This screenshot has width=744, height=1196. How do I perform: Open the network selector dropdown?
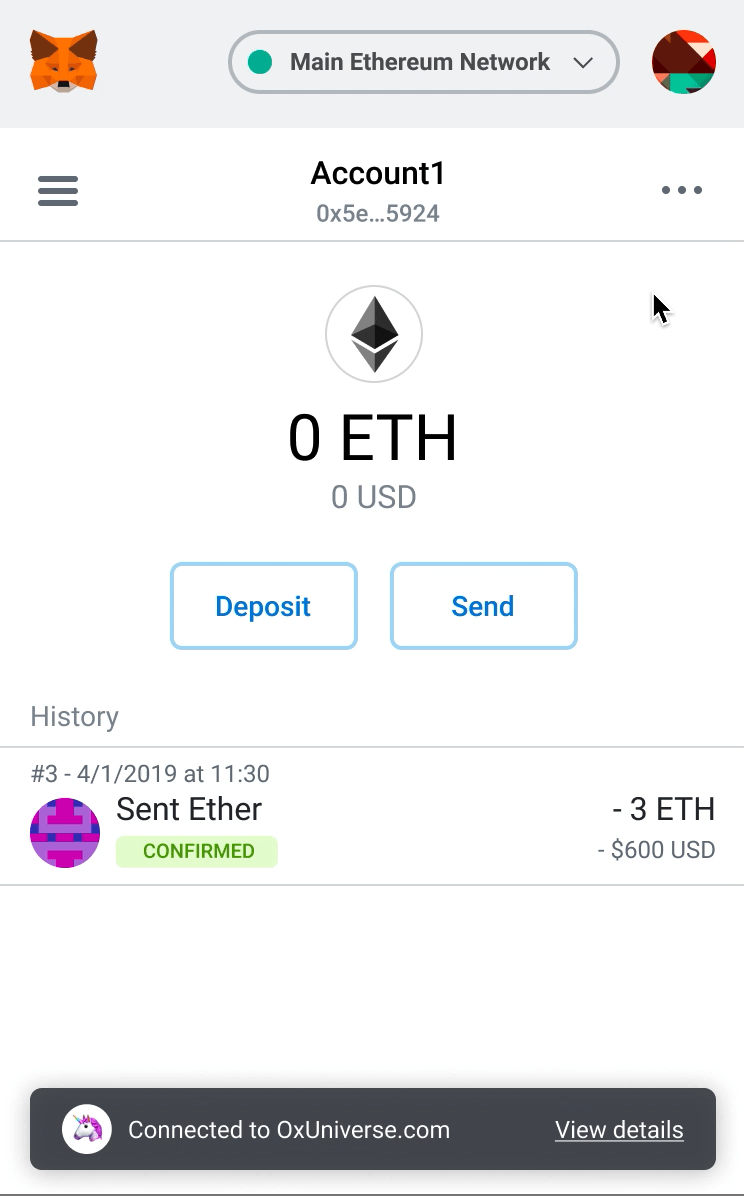click(423, 62)
